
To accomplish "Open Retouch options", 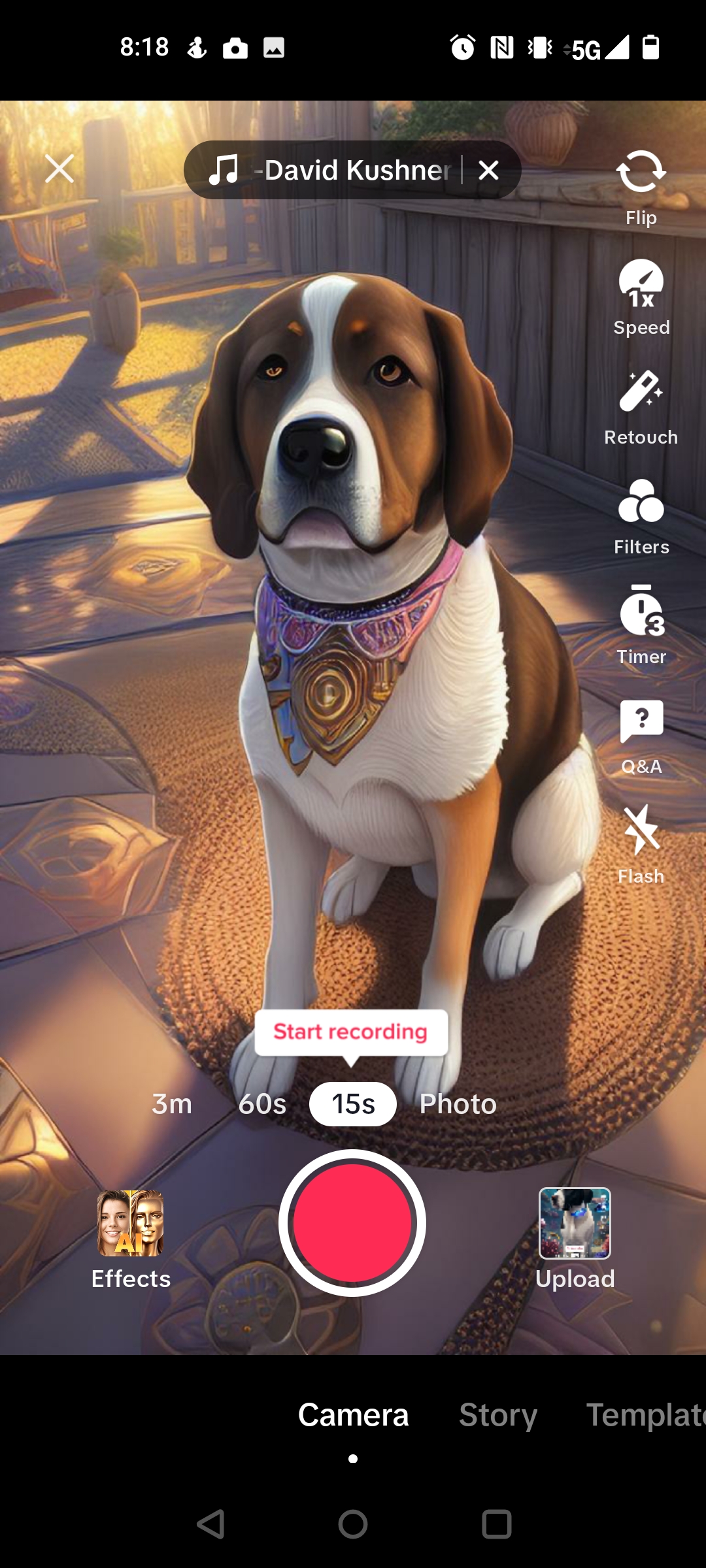I will [641, 406].
